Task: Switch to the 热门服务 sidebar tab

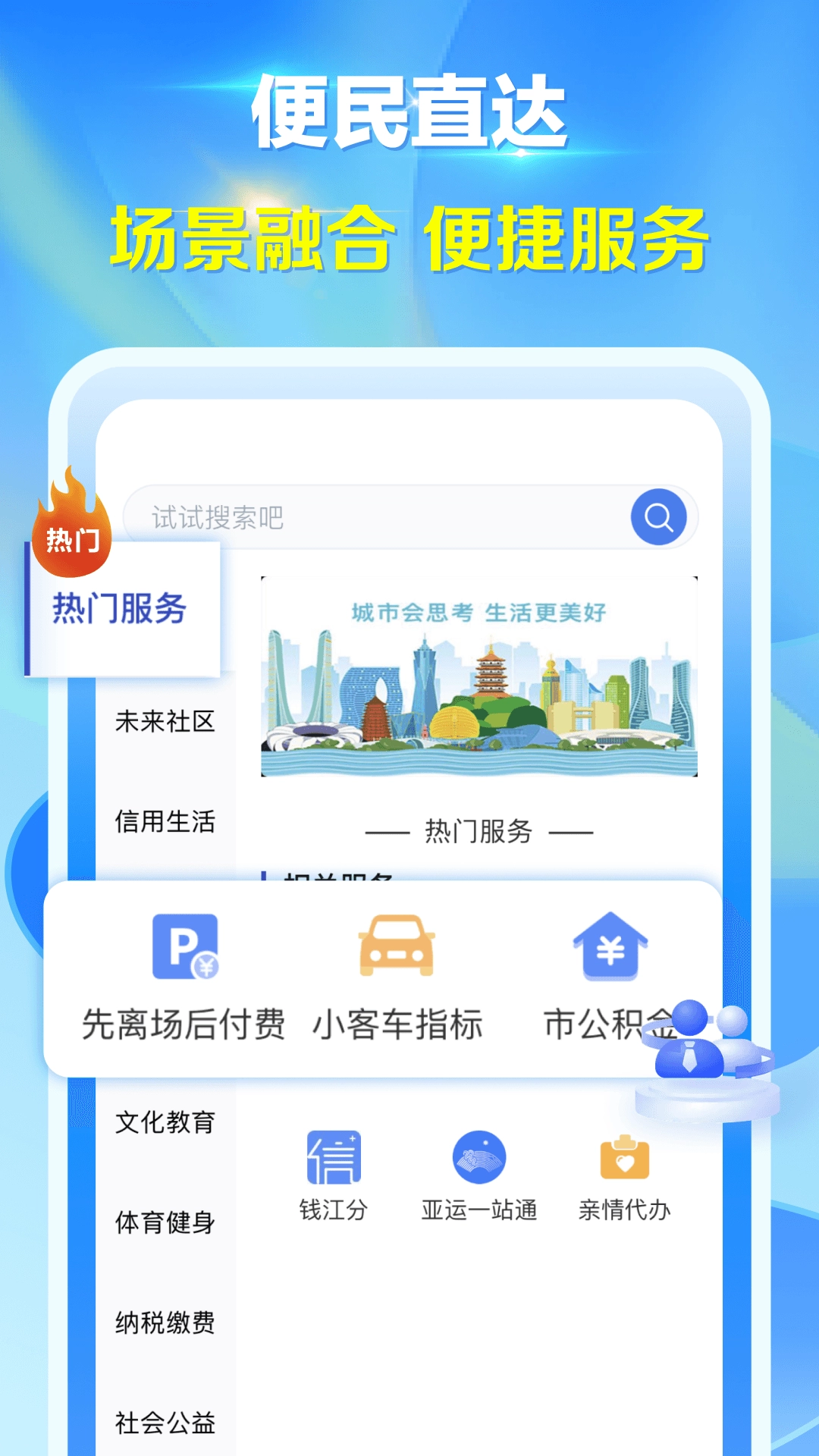Action: tap(120, 607)
